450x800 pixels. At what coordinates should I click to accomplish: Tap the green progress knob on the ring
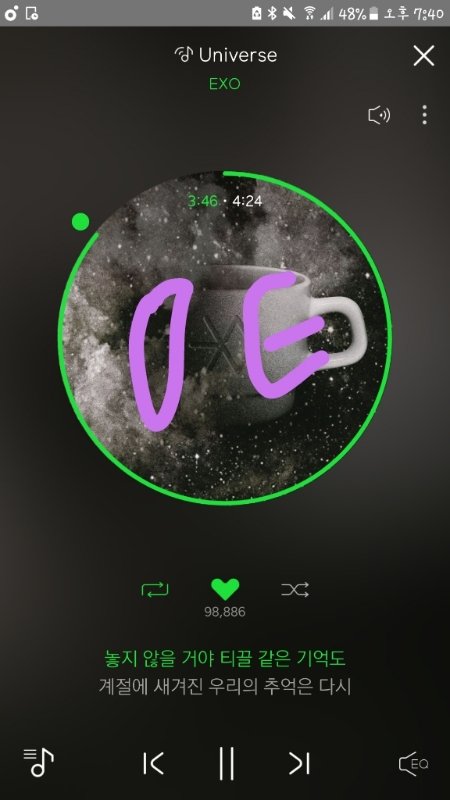tap(81, 222)
